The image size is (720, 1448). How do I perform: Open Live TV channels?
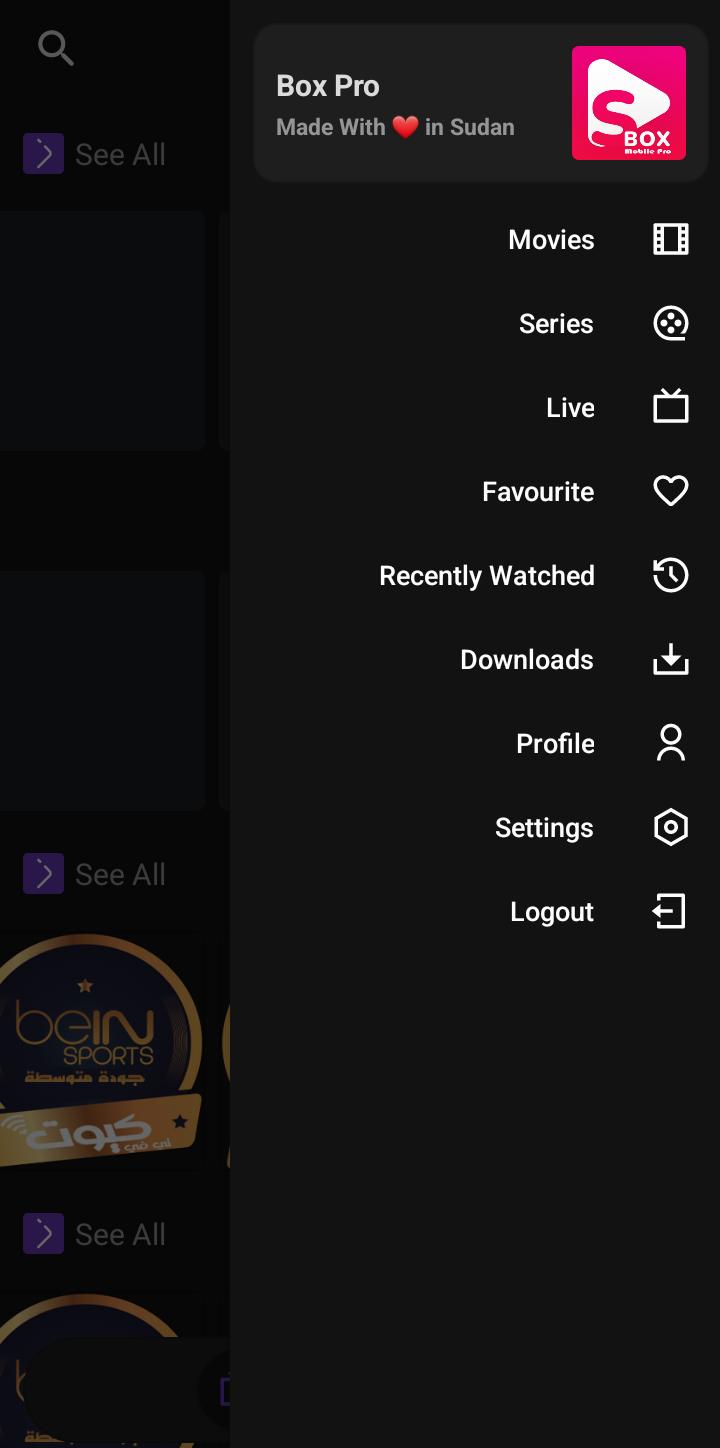(475, 408)
